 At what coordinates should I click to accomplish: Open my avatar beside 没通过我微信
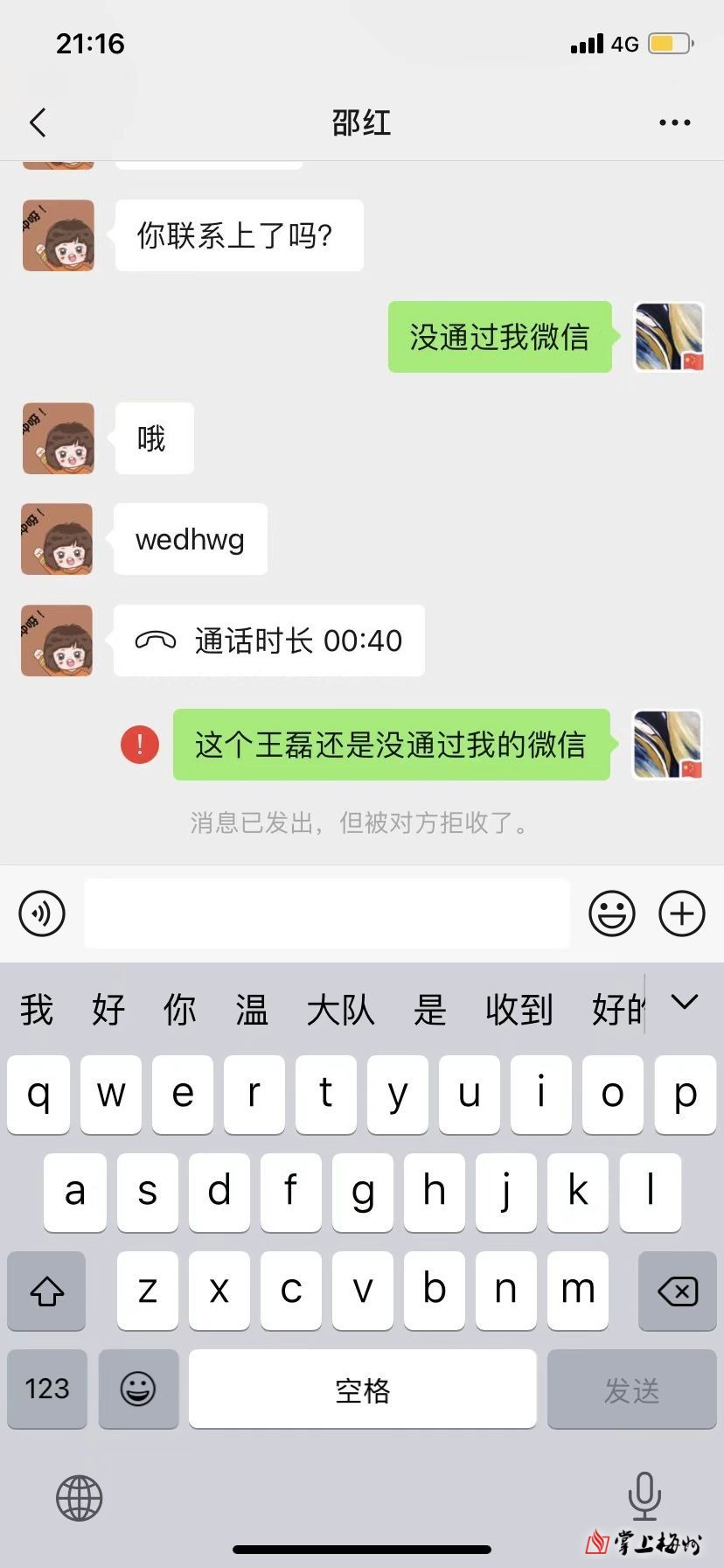coord(669,337)
